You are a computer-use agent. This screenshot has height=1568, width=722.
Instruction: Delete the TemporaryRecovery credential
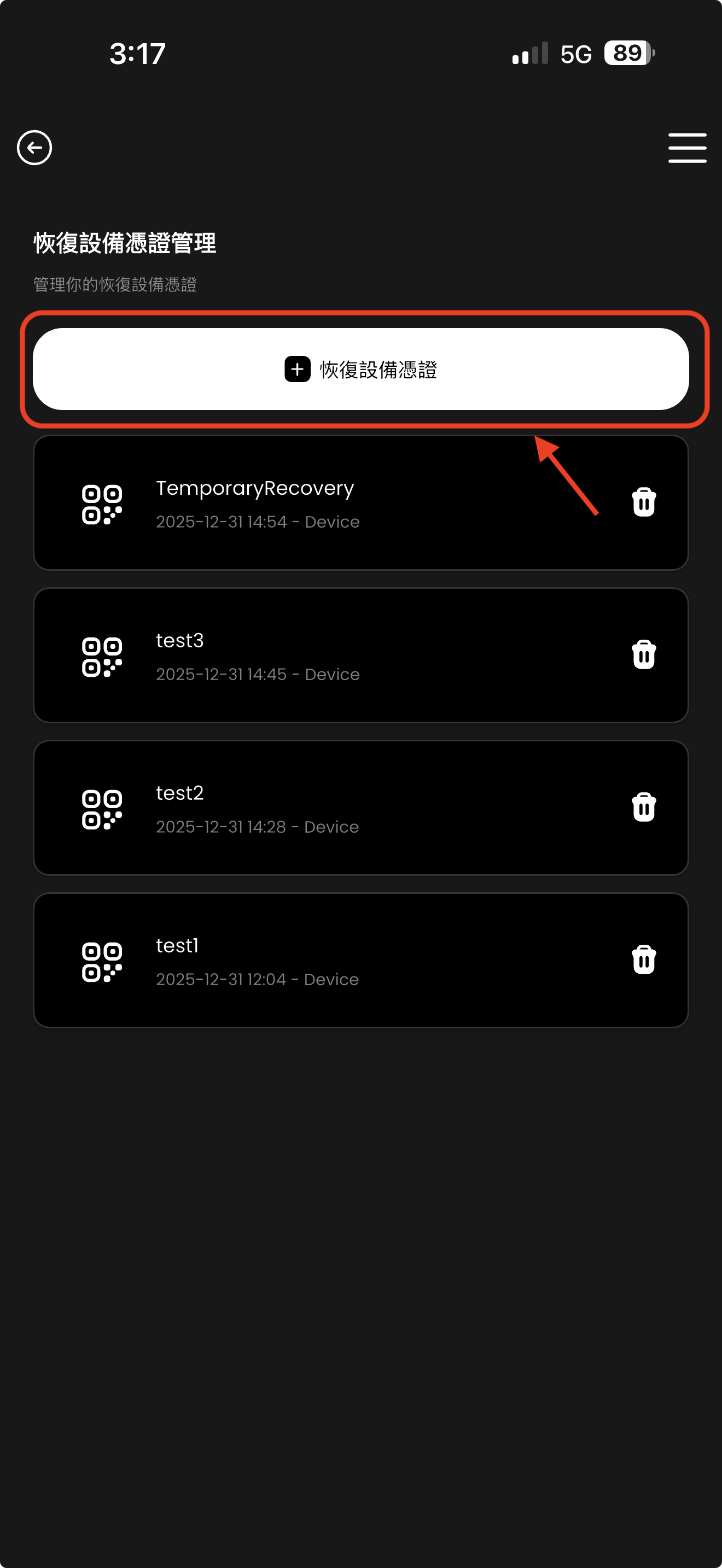[643, 502]
